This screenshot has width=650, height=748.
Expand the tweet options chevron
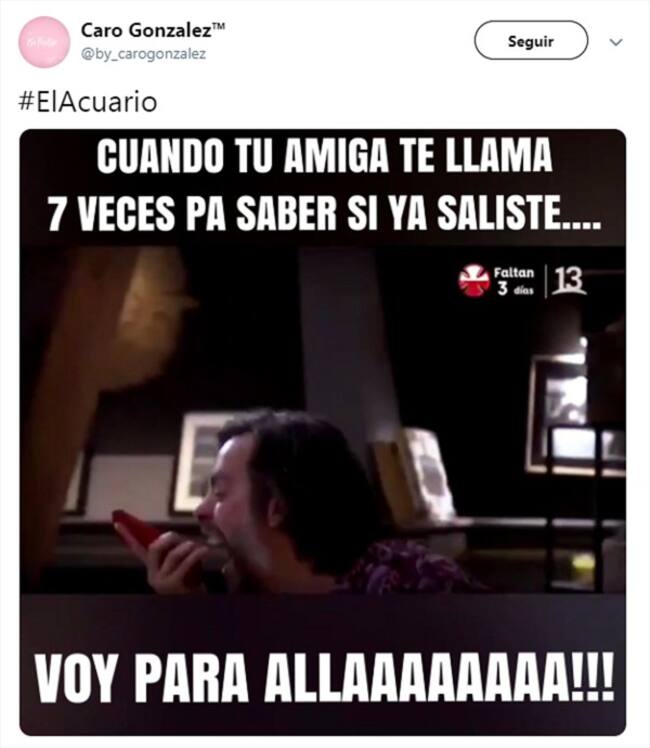(616, 42)
